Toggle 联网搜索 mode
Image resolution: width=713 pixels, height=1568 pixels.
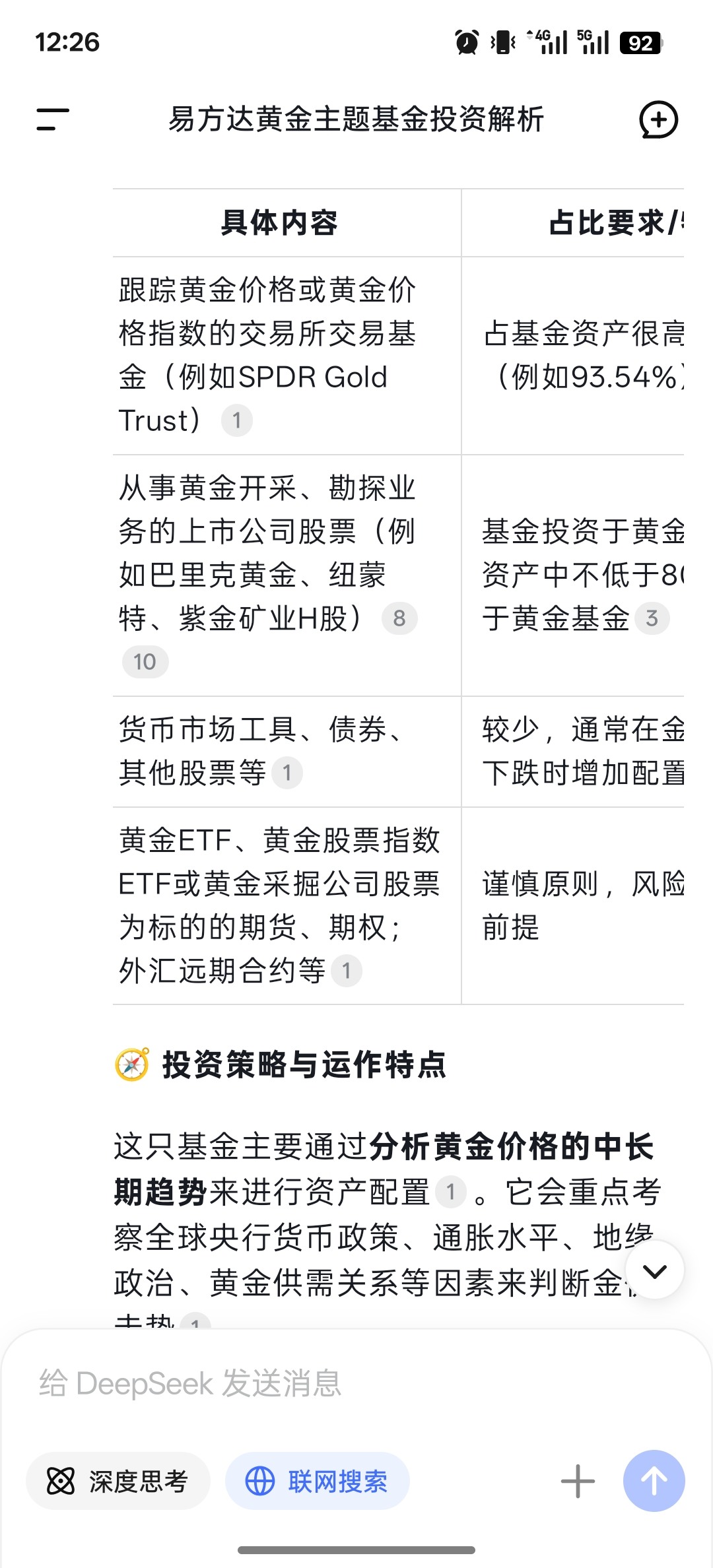[318, 1482]
